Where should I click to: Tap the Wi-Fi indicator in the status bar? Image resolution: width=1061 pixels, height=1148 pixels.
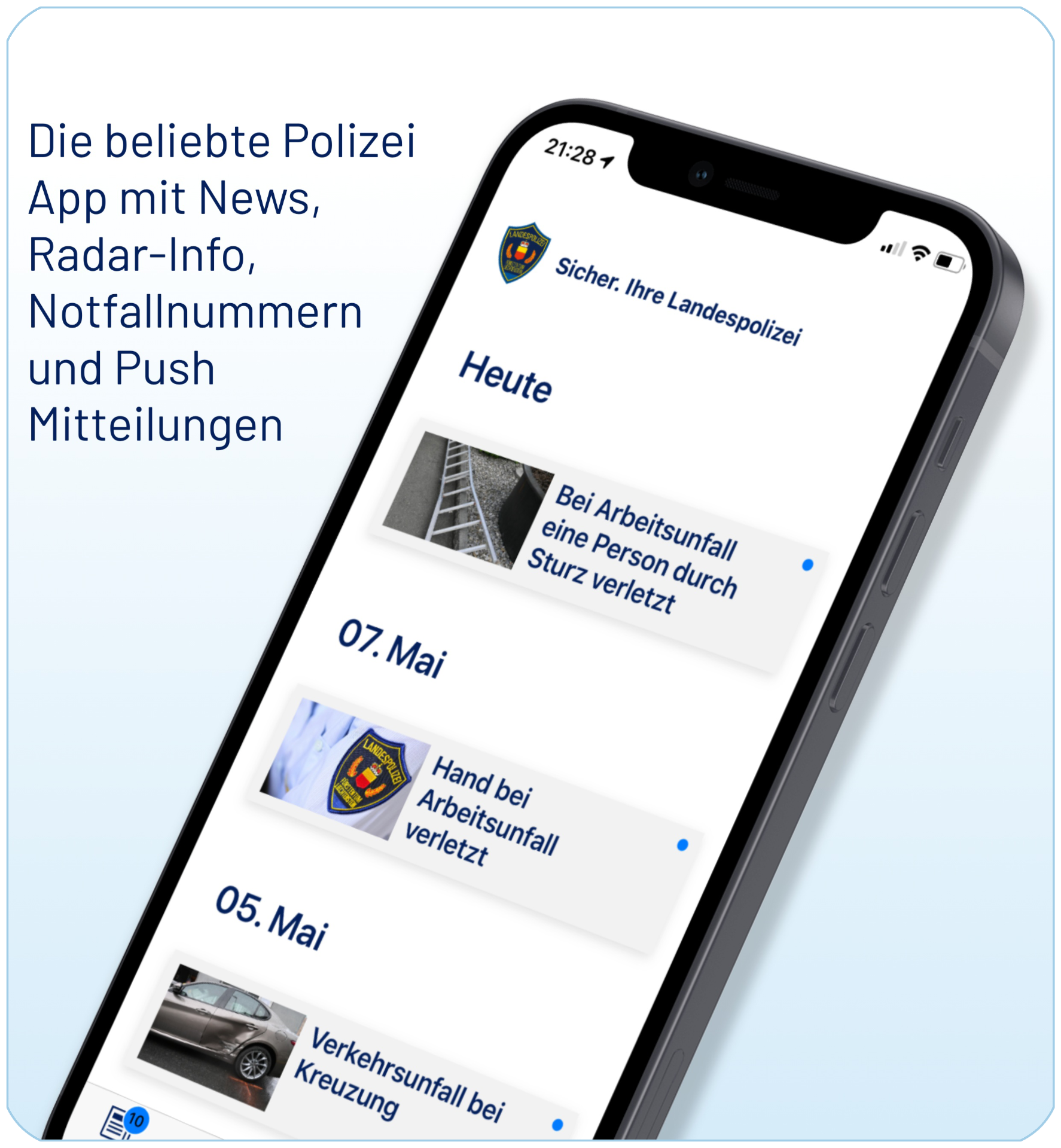coord(921,253)
